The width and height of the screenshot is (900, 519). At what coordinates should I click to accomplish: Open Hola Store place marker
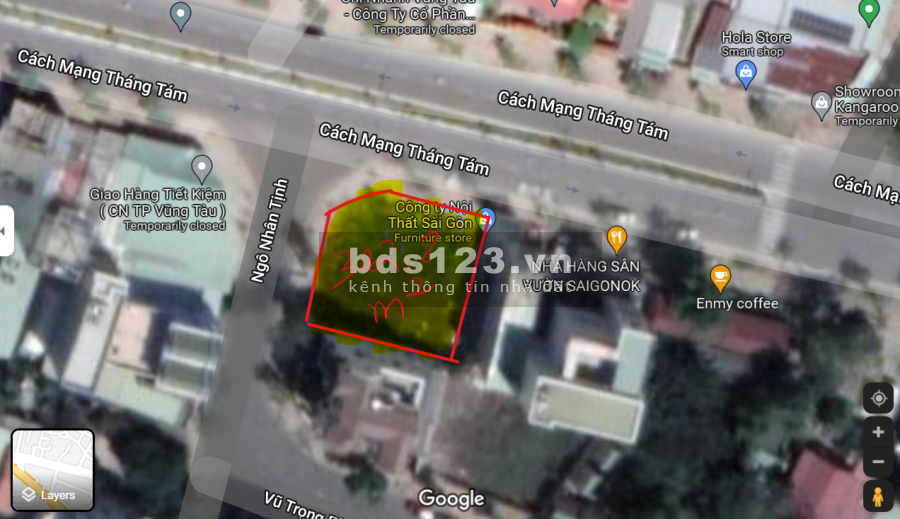(x=744, y=71)
